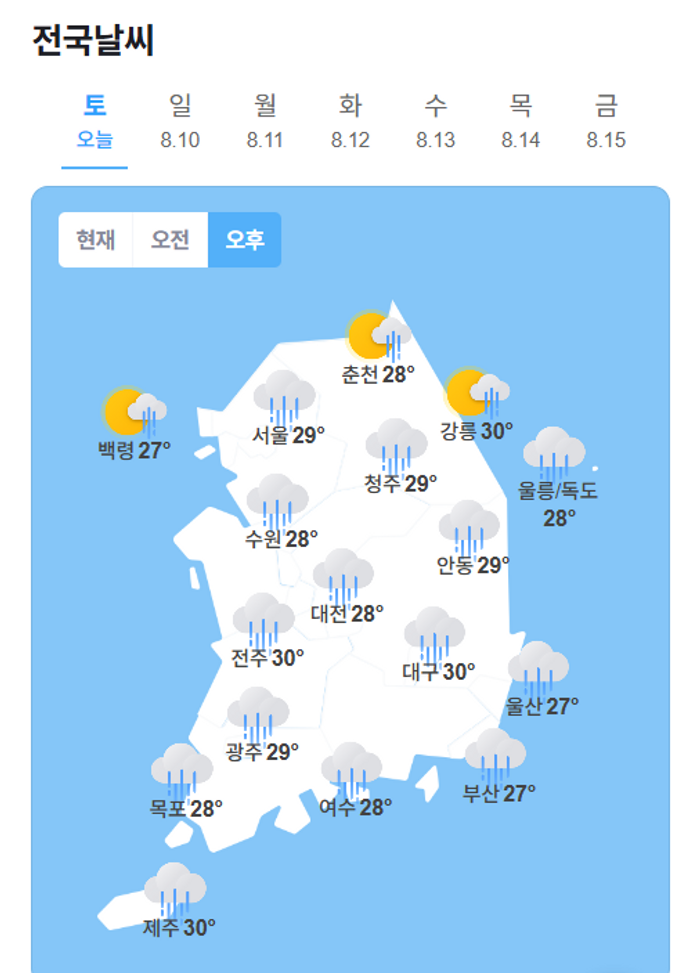Select the Saturday today tab

pos(95,121)
